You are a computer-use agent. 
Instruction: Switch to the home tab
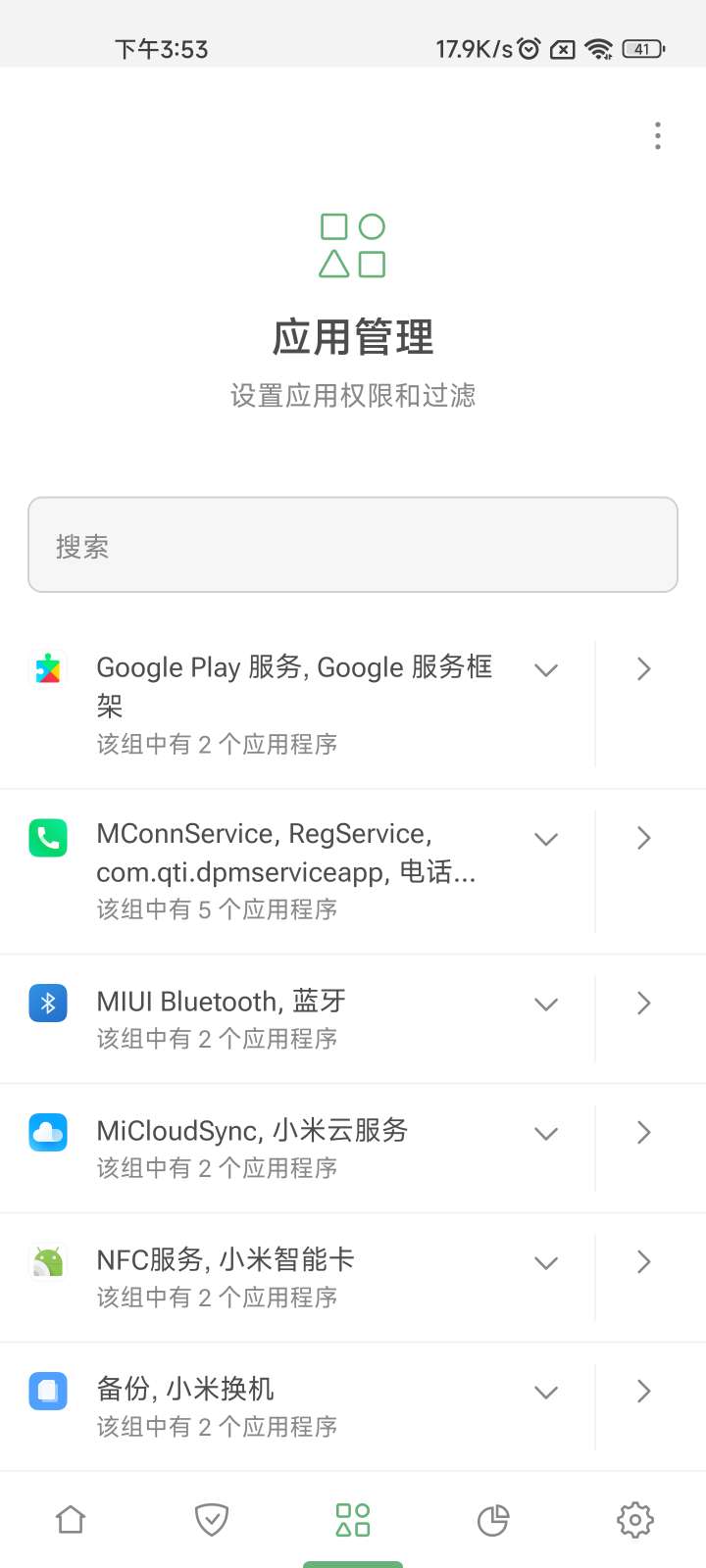71,1520
